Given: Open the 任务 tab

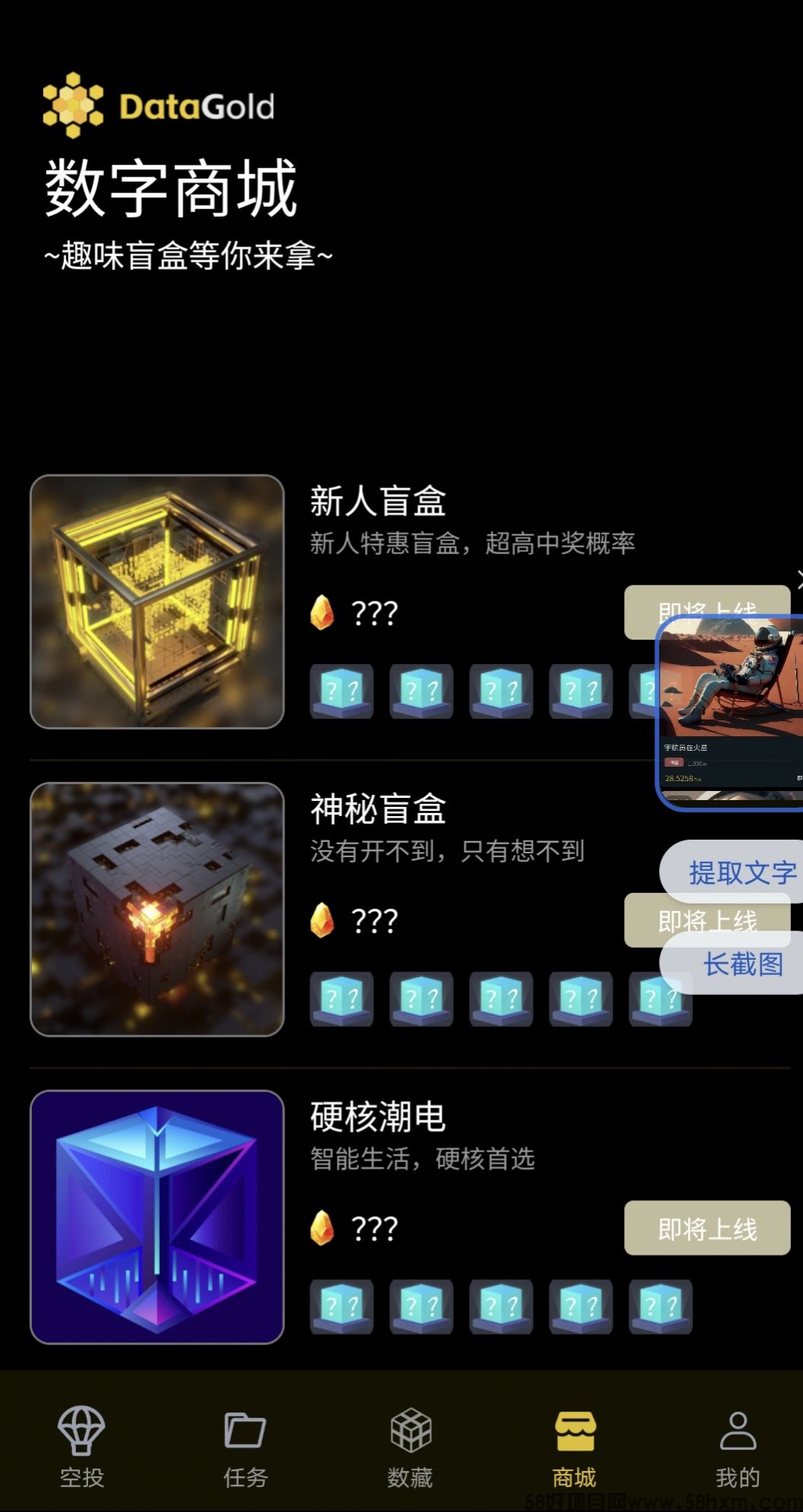Looking at the screenshot, I should [x=245, y=1447].
